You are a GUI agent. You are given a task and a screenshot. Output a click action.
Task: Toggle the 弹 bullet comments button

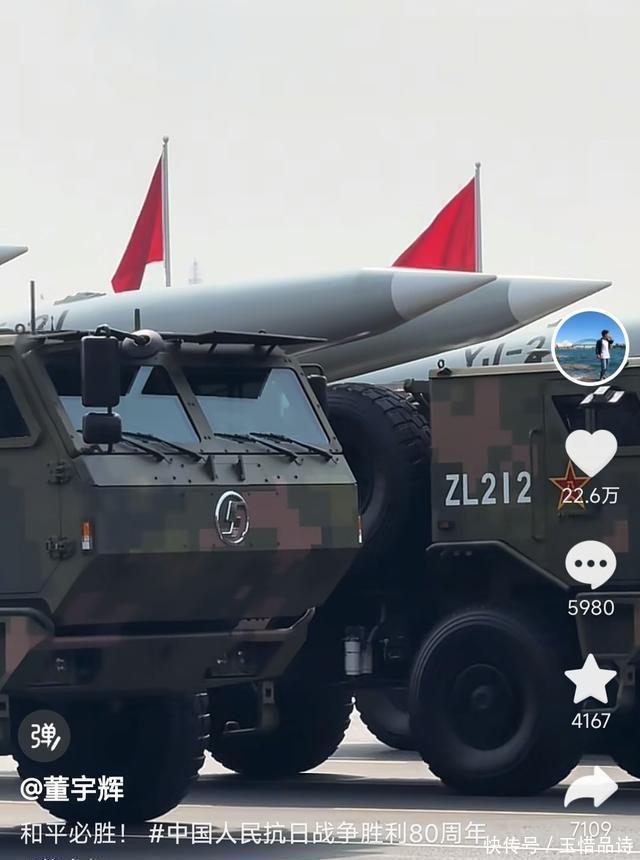44,736
